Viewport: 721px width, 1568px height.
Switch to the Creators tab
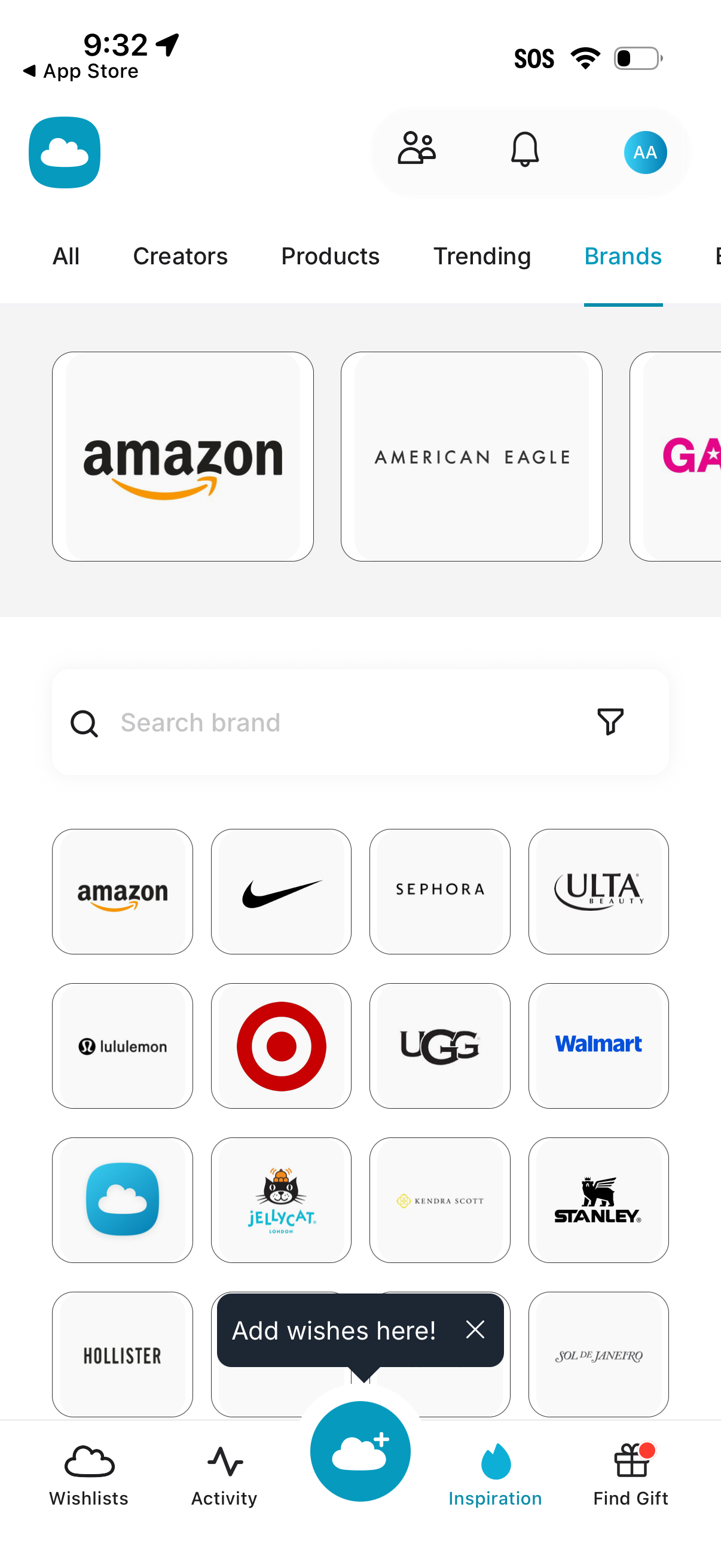click(180, 257)
